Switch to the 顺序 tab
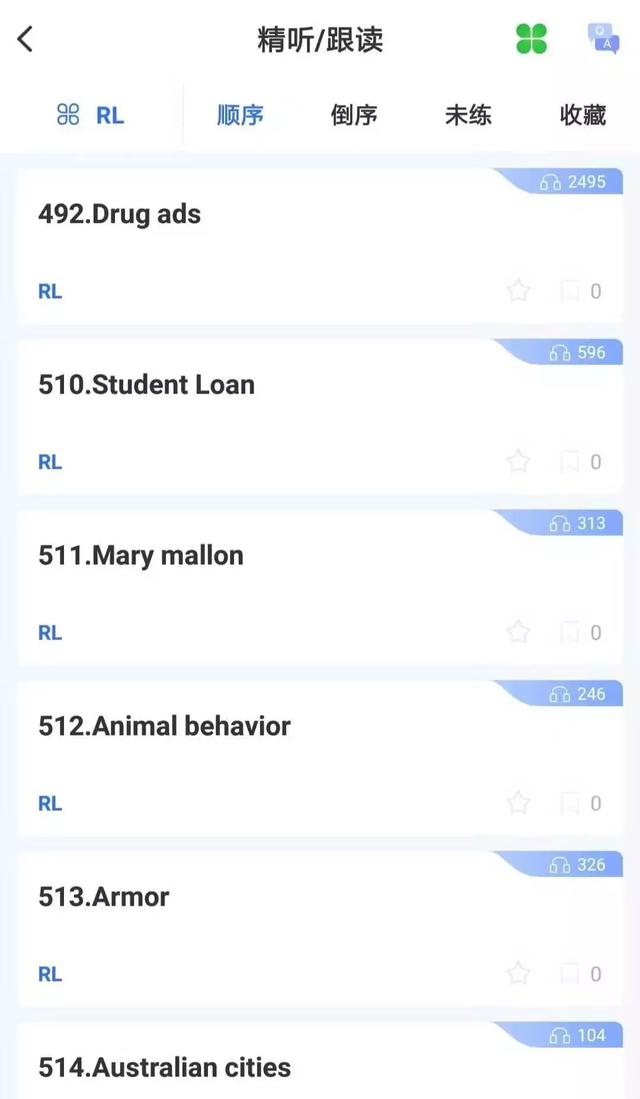The width and height of the screenshot is (640, 1099). 240,115
